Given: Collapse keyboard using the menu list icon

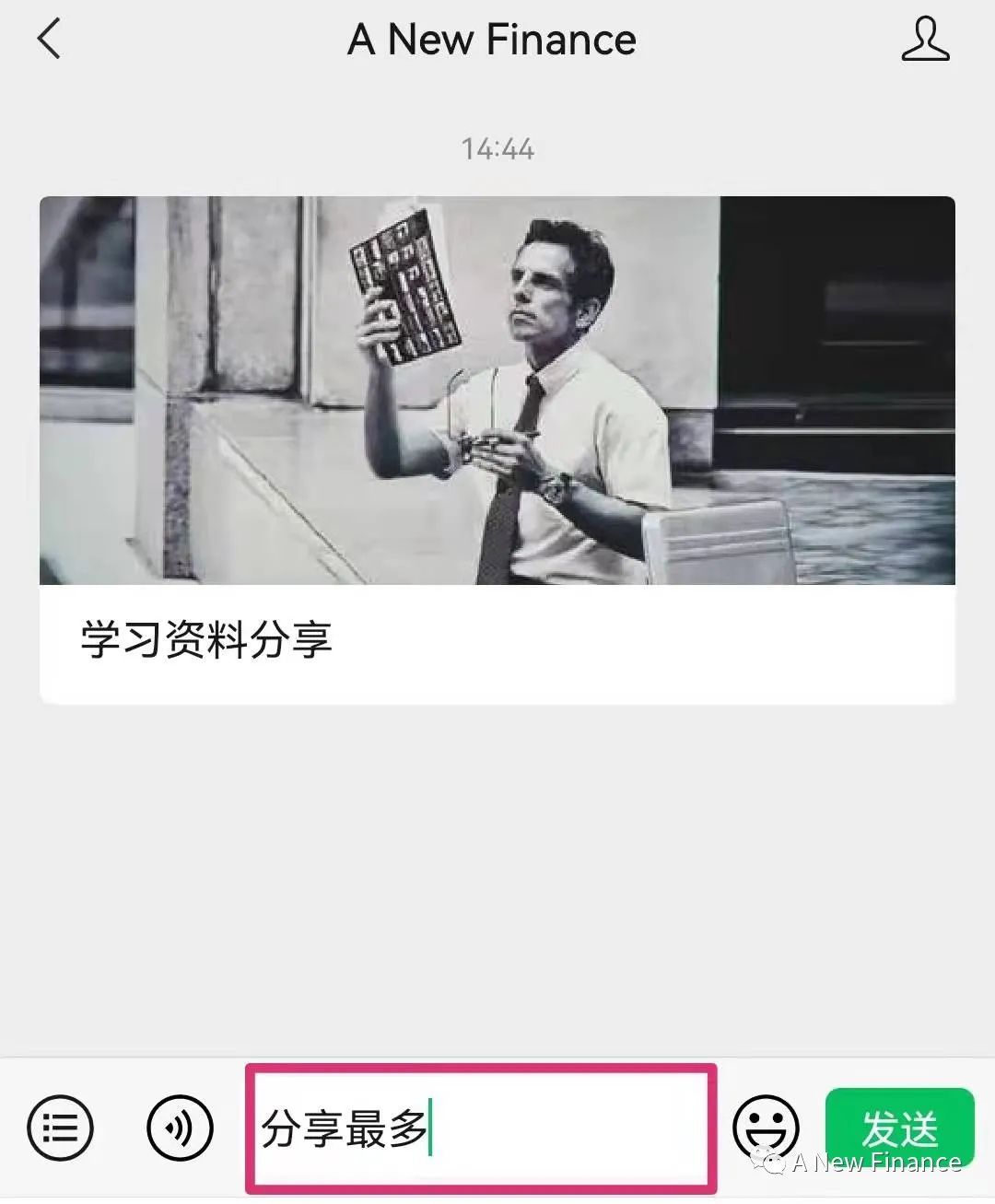Looking at the screenshot, I should [x=58, y=1126].
